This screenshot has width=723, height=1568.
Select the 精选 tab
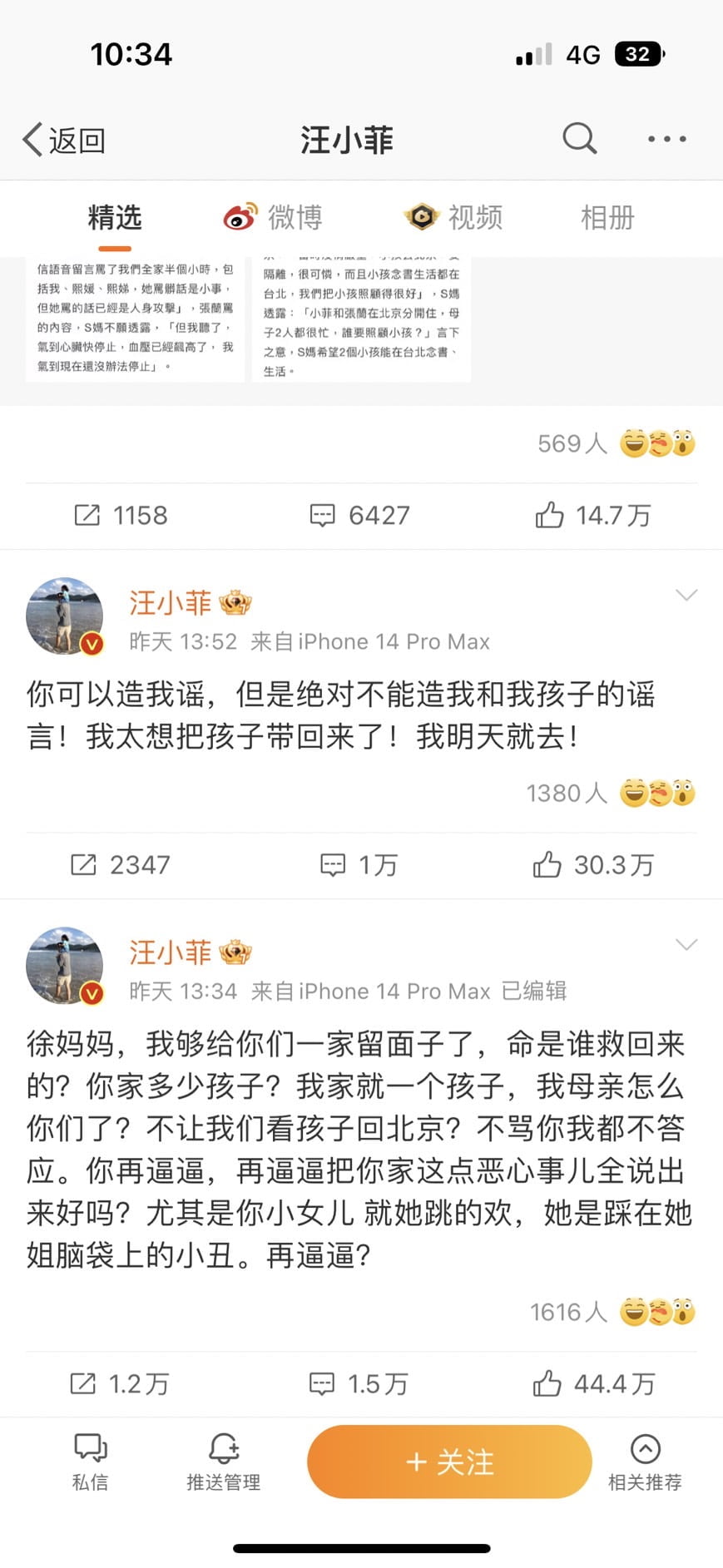115,218
